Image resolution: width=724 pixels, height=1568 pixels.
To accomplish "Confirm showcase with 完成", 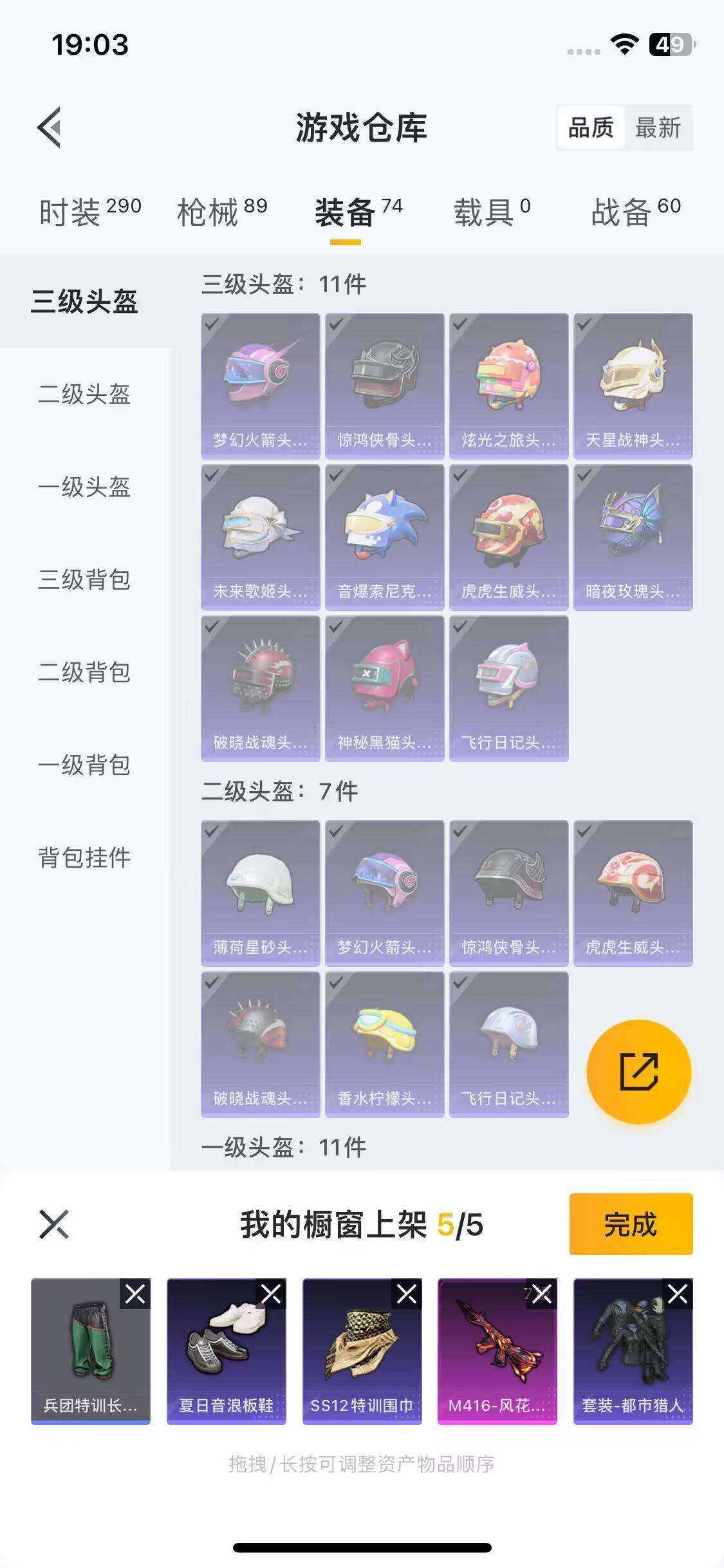I will (x=631, y=1224).
